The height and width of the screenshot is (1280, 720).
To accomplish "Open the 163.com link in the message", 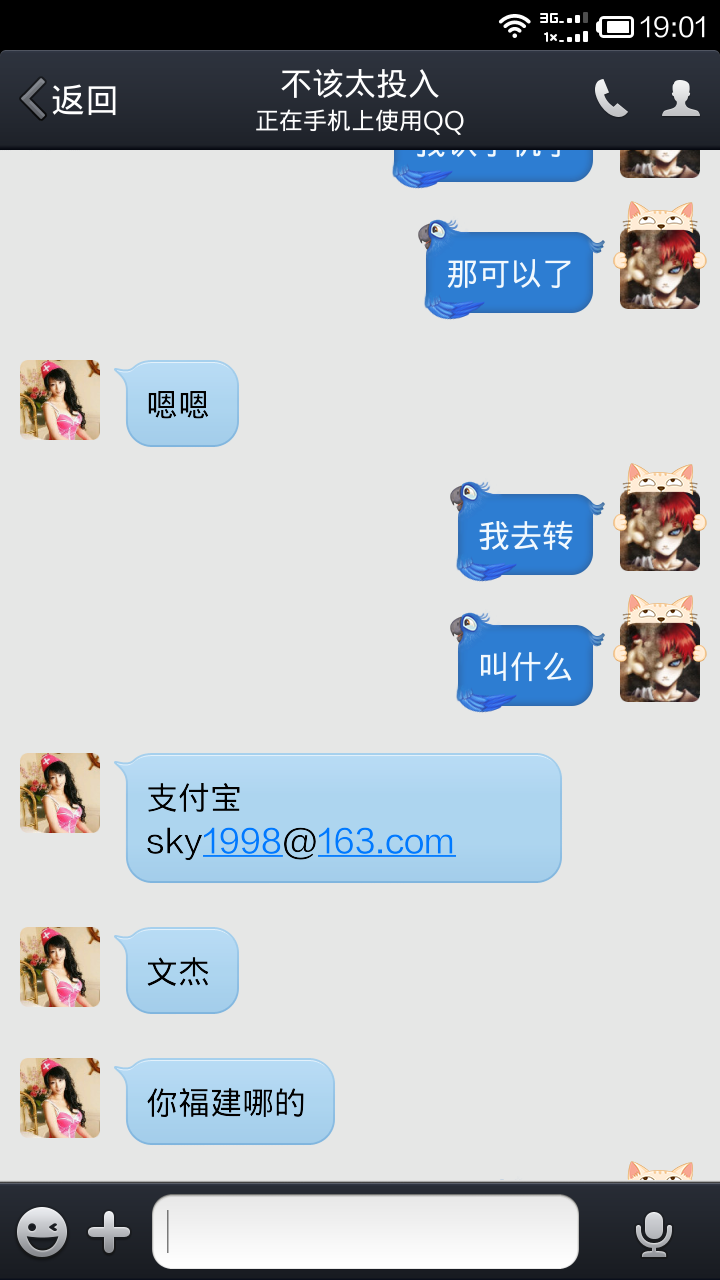I will tap(386, 842).
